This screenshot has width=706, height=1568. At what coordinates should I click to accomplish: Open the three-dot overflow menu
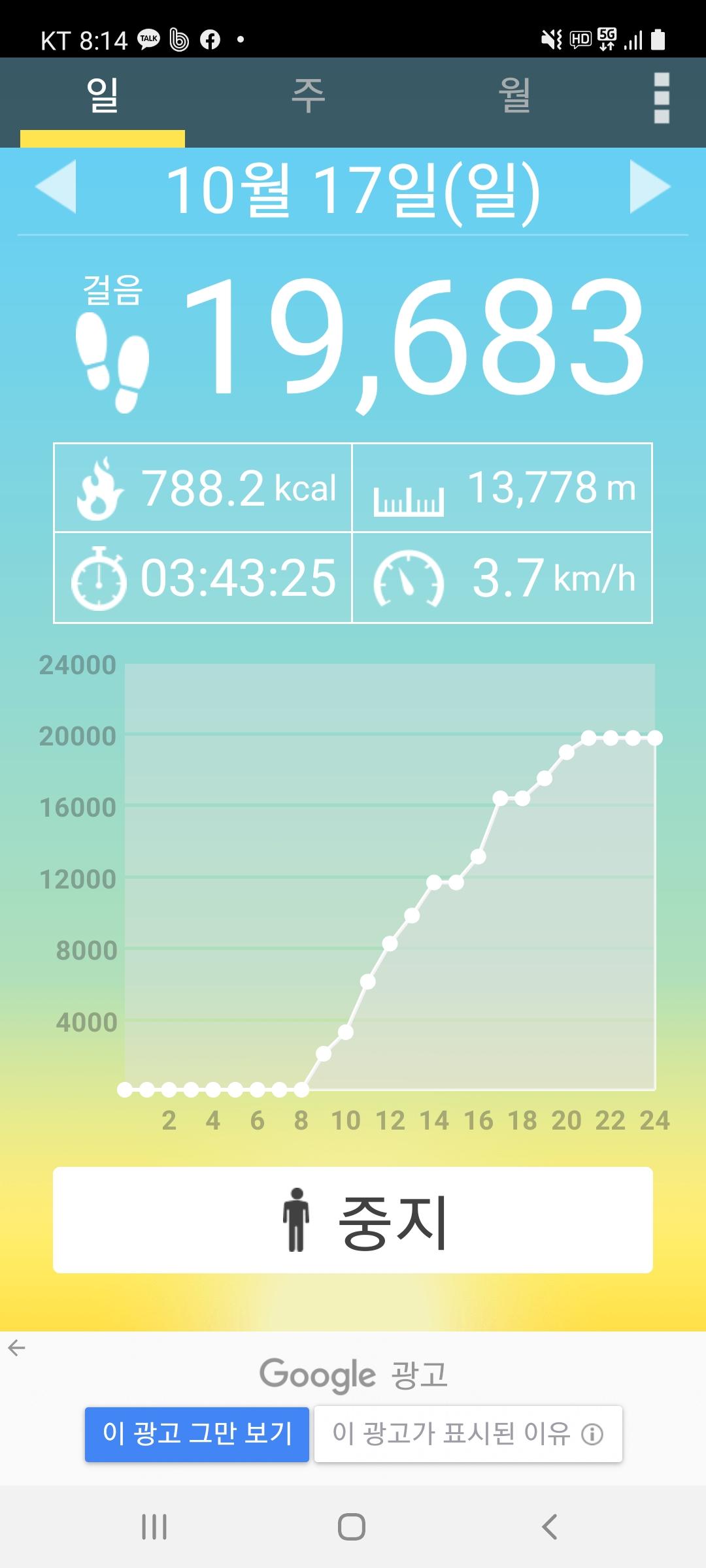[x=662, y=98]
